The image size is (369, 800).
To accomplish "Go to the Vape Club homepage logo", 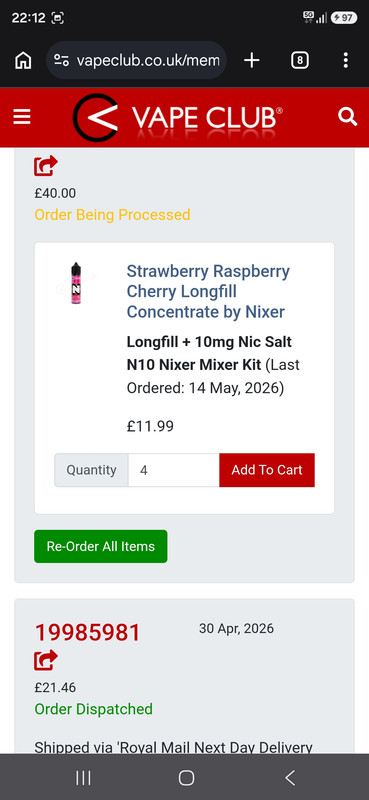I will tap(177, 117).
